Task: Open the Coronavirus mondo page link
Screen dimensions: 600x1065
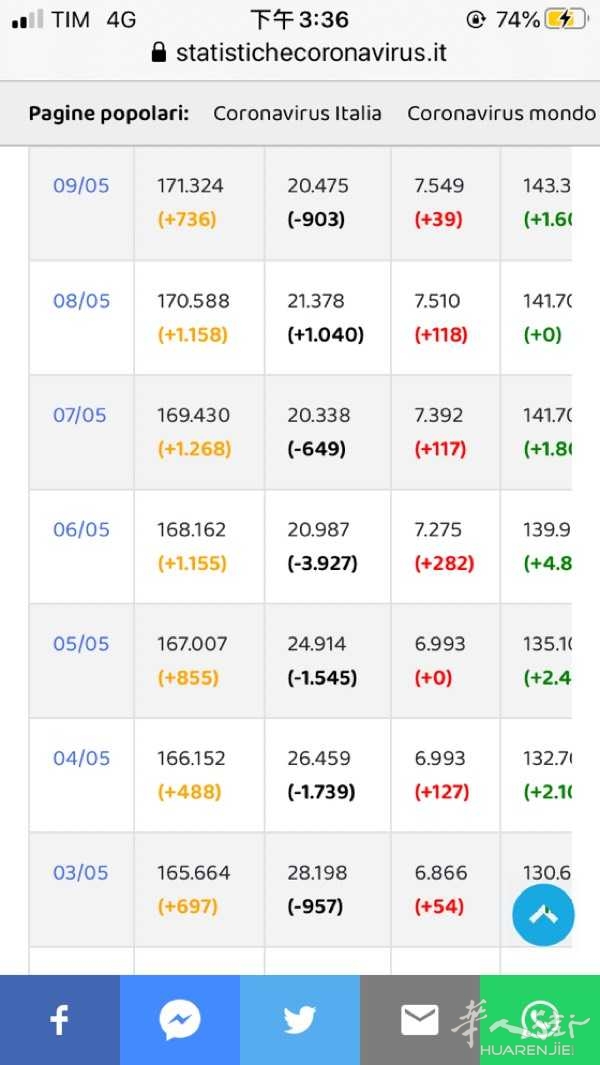Action: pyautogui.click(x=501, y=113)
